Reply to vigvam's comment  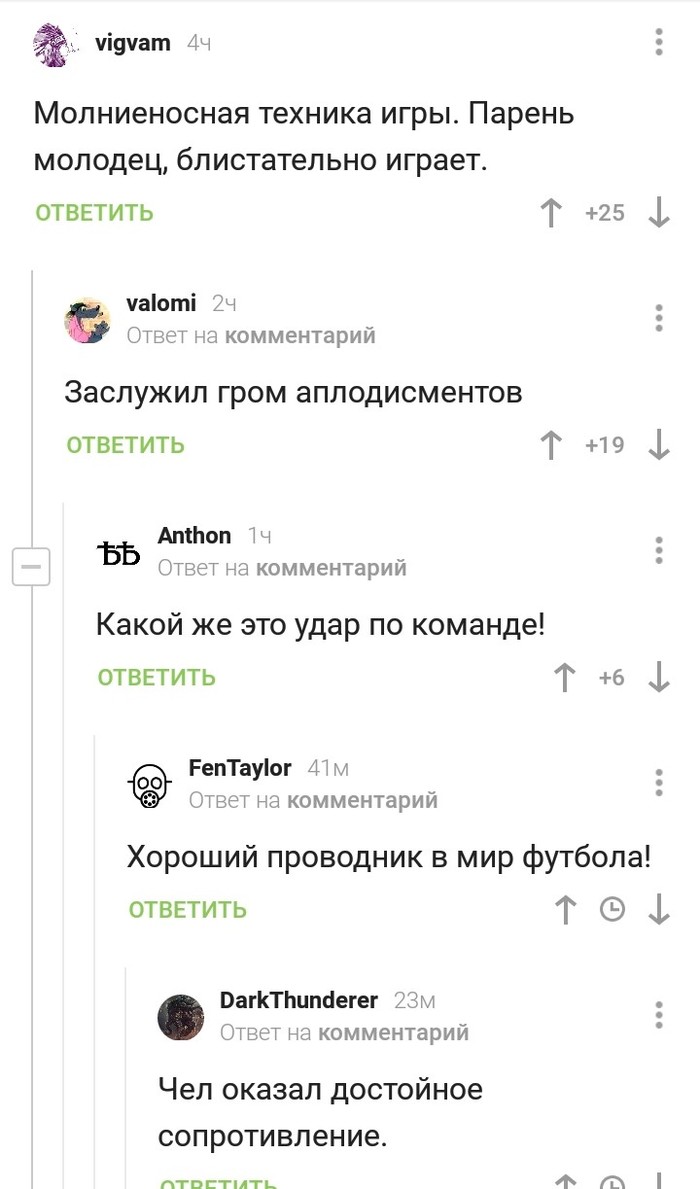coord(94,213)
